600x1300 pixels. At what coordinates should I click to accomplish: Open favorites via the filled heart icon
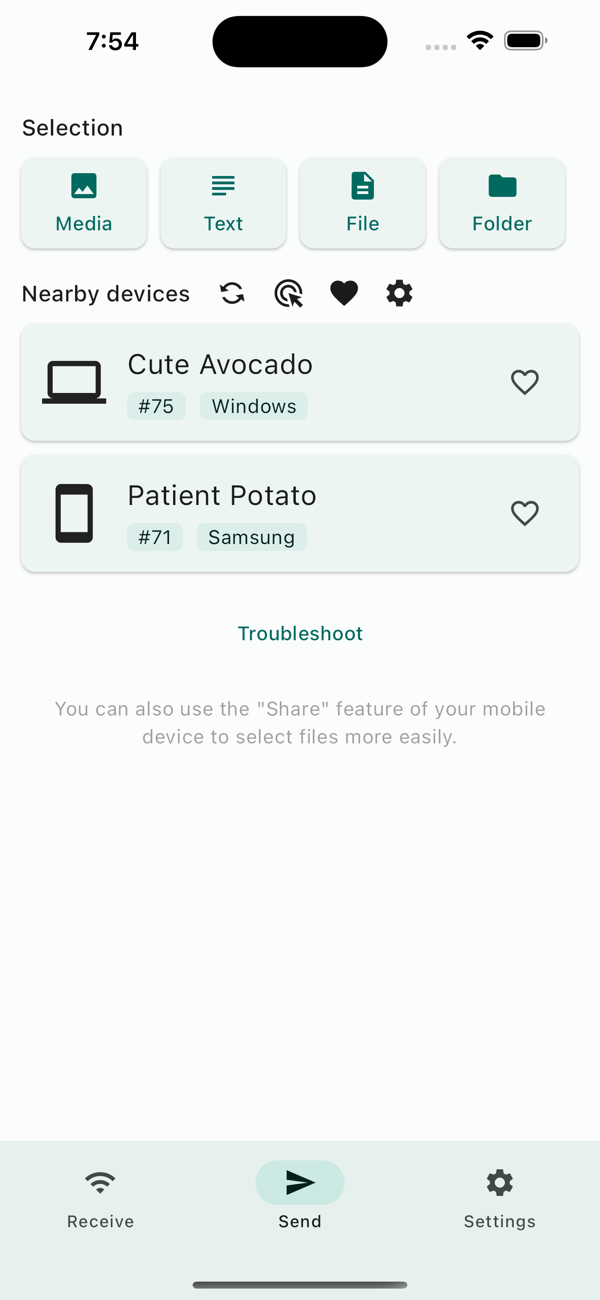(344, 293)
